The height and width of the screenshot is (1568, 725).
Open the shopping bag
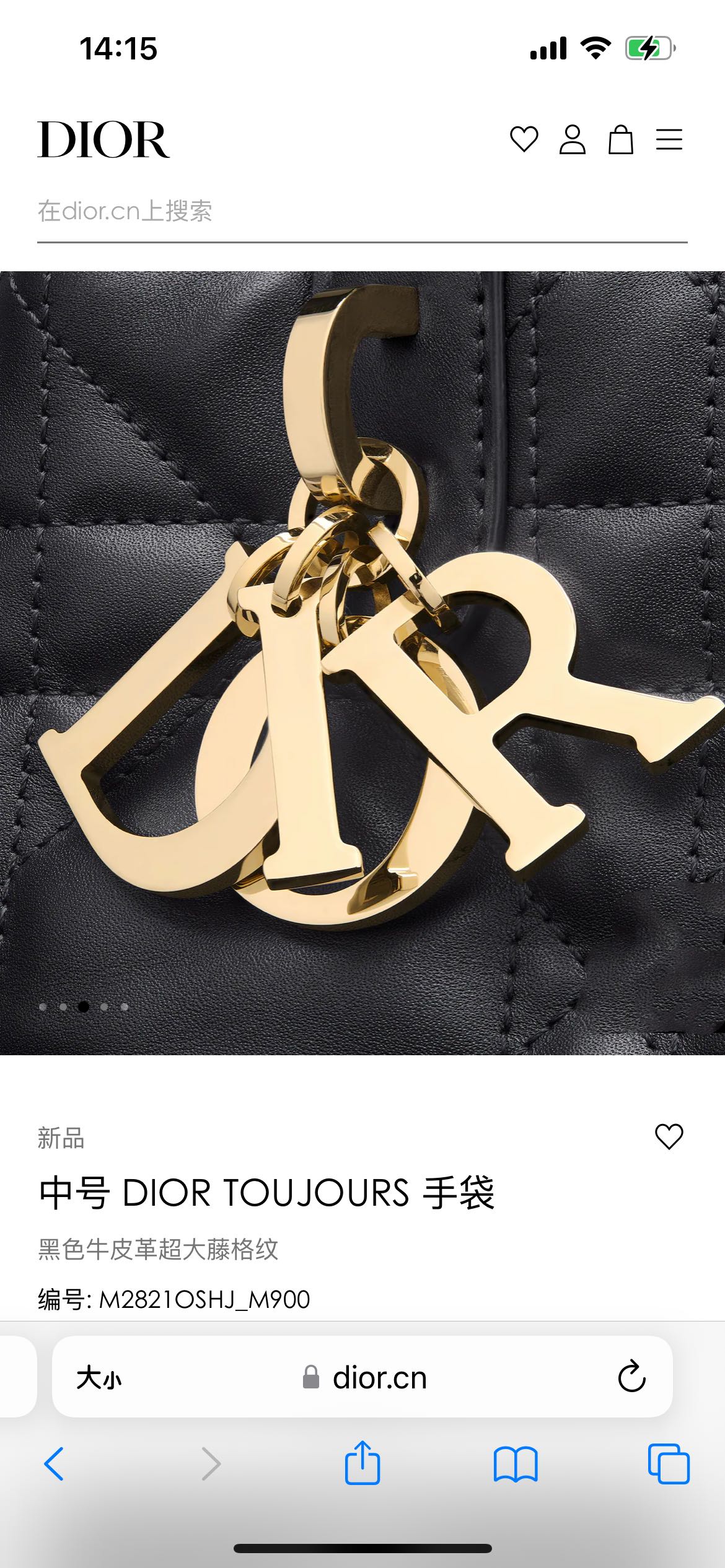(620, 139)
